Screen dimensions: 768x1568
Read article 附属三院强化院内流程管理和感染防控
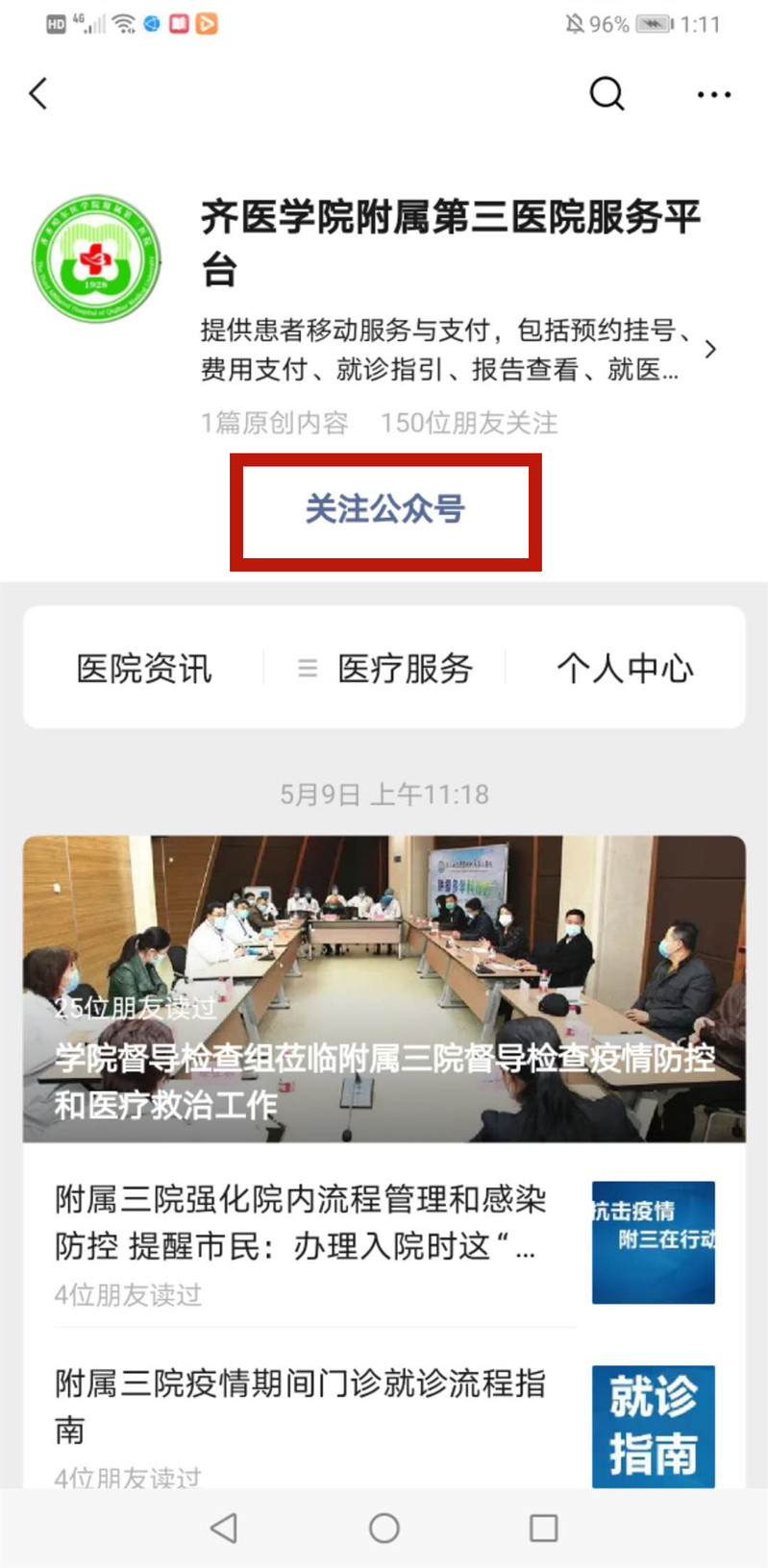click(300, 1223)
